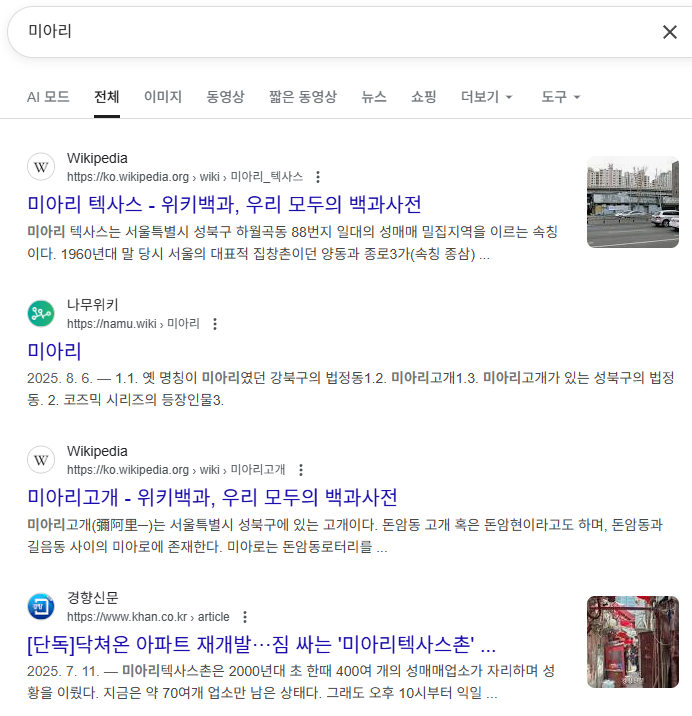Switch to the 뉴스 tab
The width and height of the screenshot is (692, 716).
pos(374,97)
